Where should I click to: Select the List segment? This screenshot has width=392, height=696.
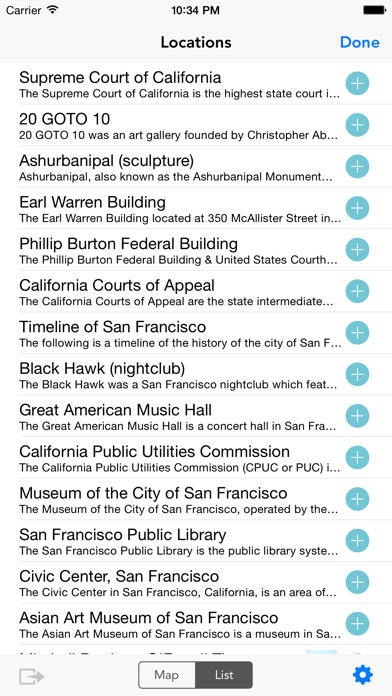224,675
